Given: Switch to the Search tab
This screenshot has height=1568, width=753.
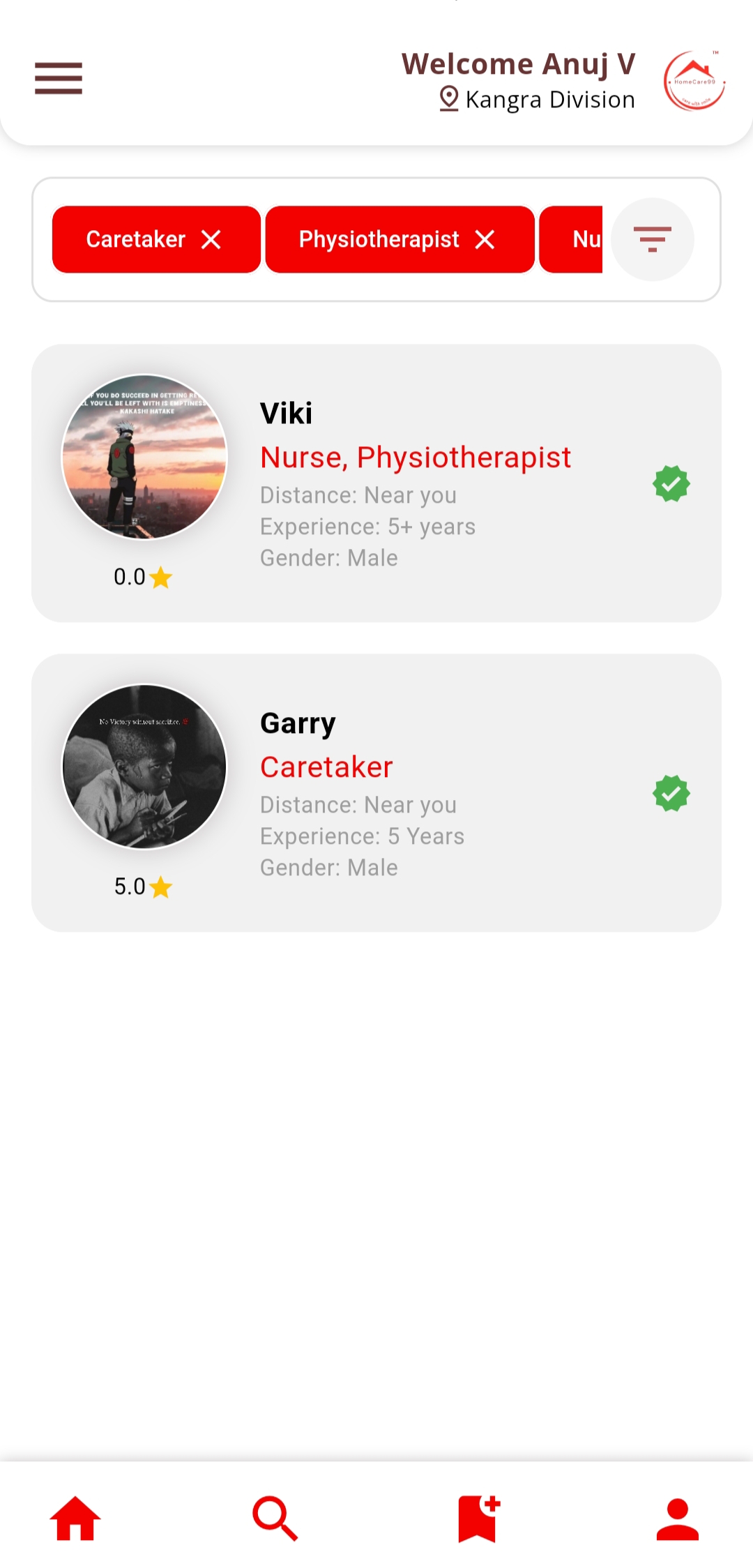Looking at the screenshot, I should pos(275,1518).
